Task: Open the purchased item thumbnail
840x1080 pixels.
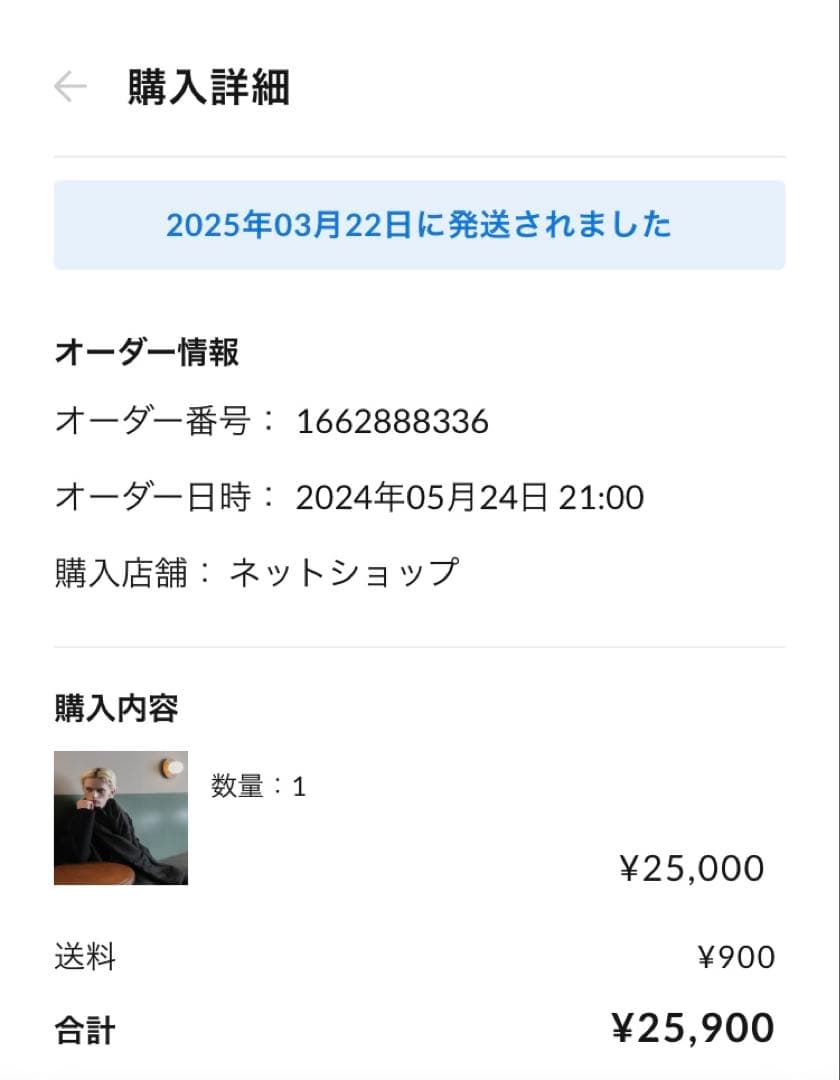Action: pos(121,818)
